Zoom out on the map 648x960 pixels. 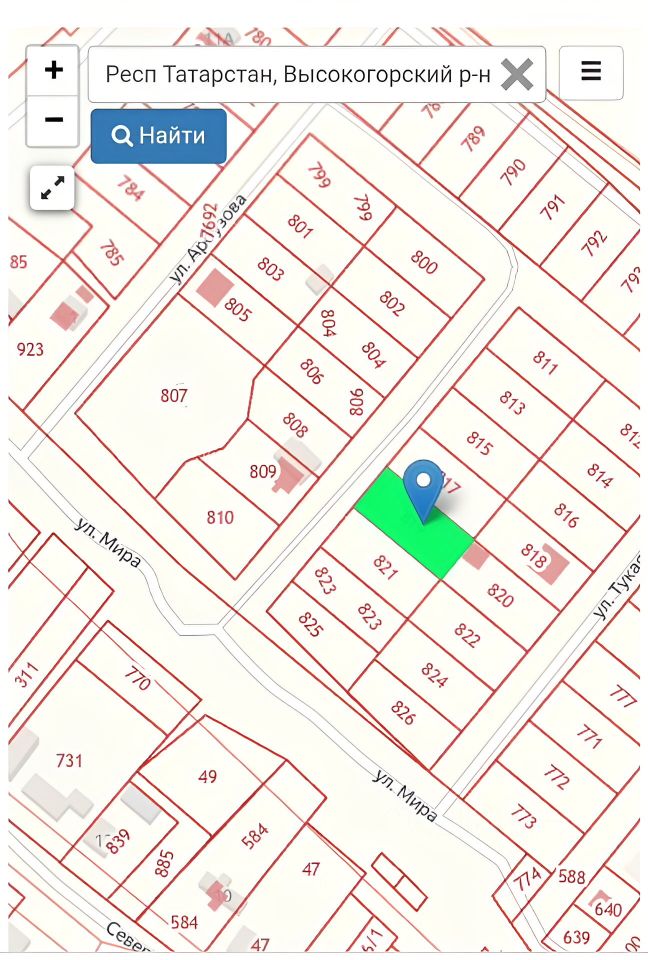coord(54,121)
